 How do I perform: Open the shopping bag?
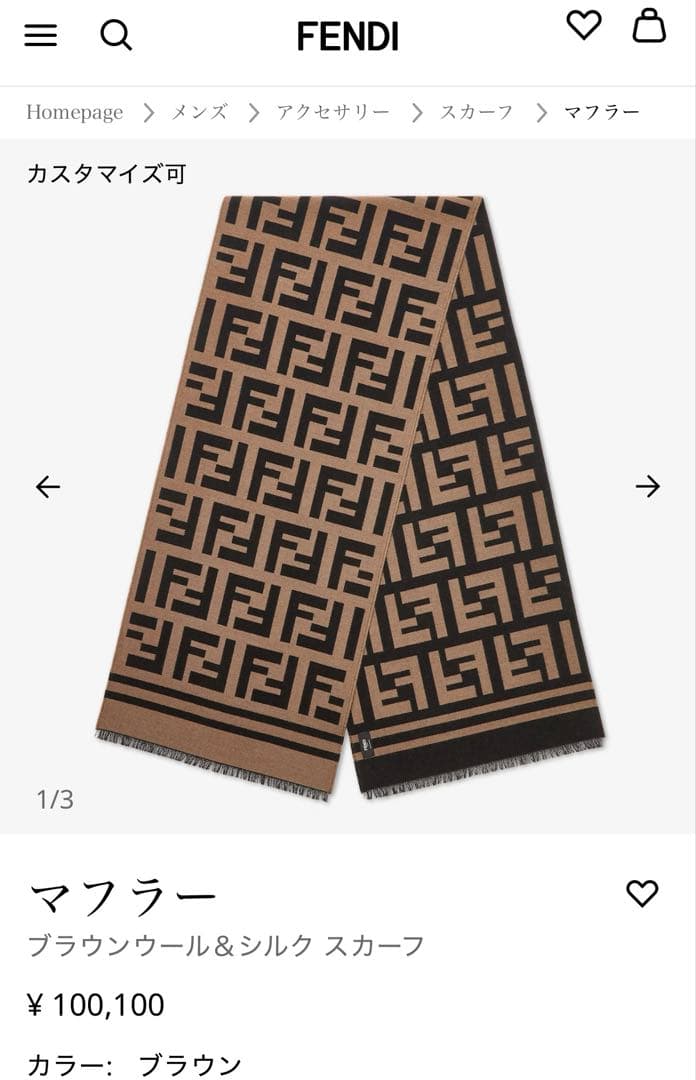[649, 25]
